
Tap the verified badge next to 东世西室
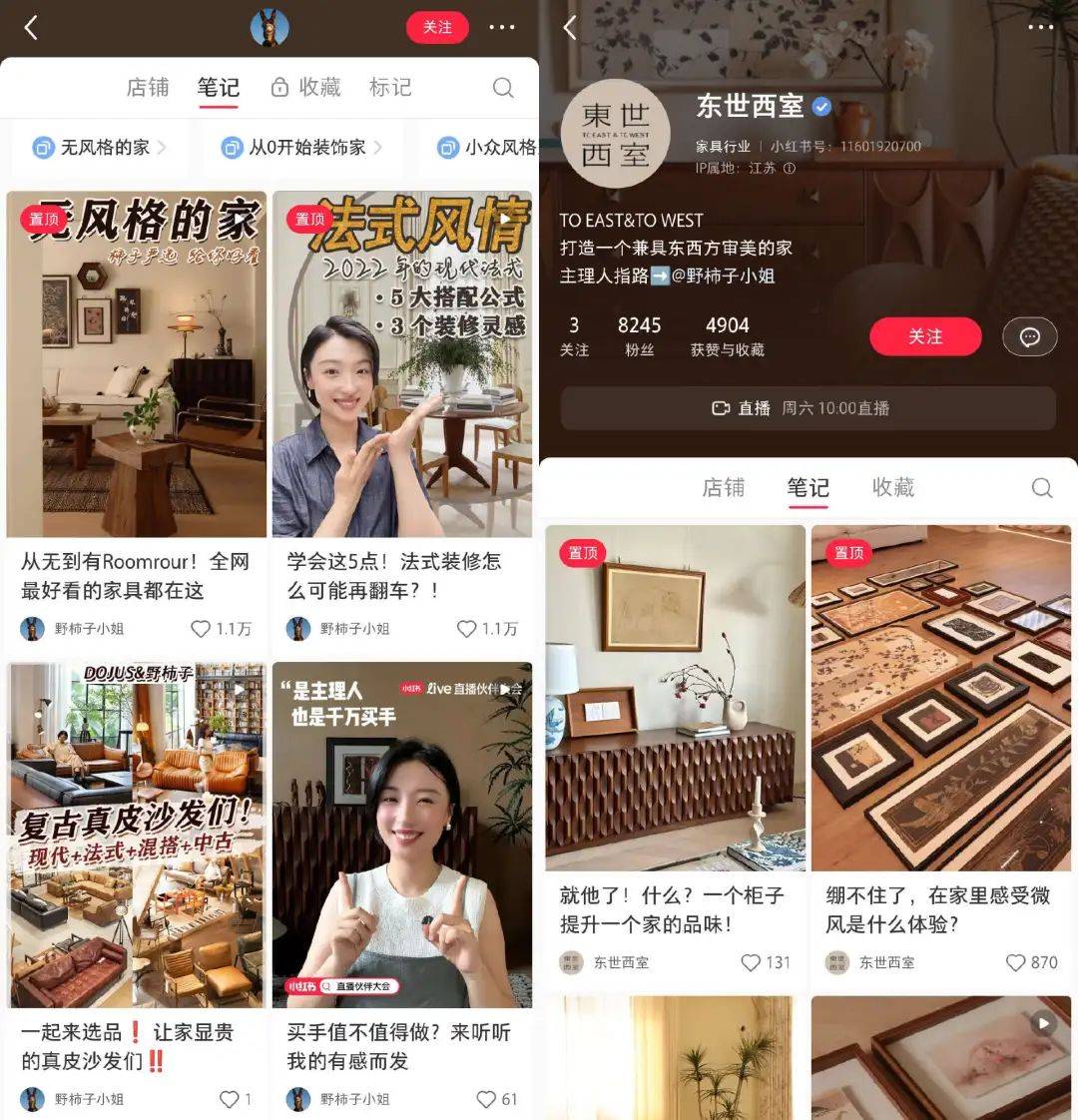821,105
